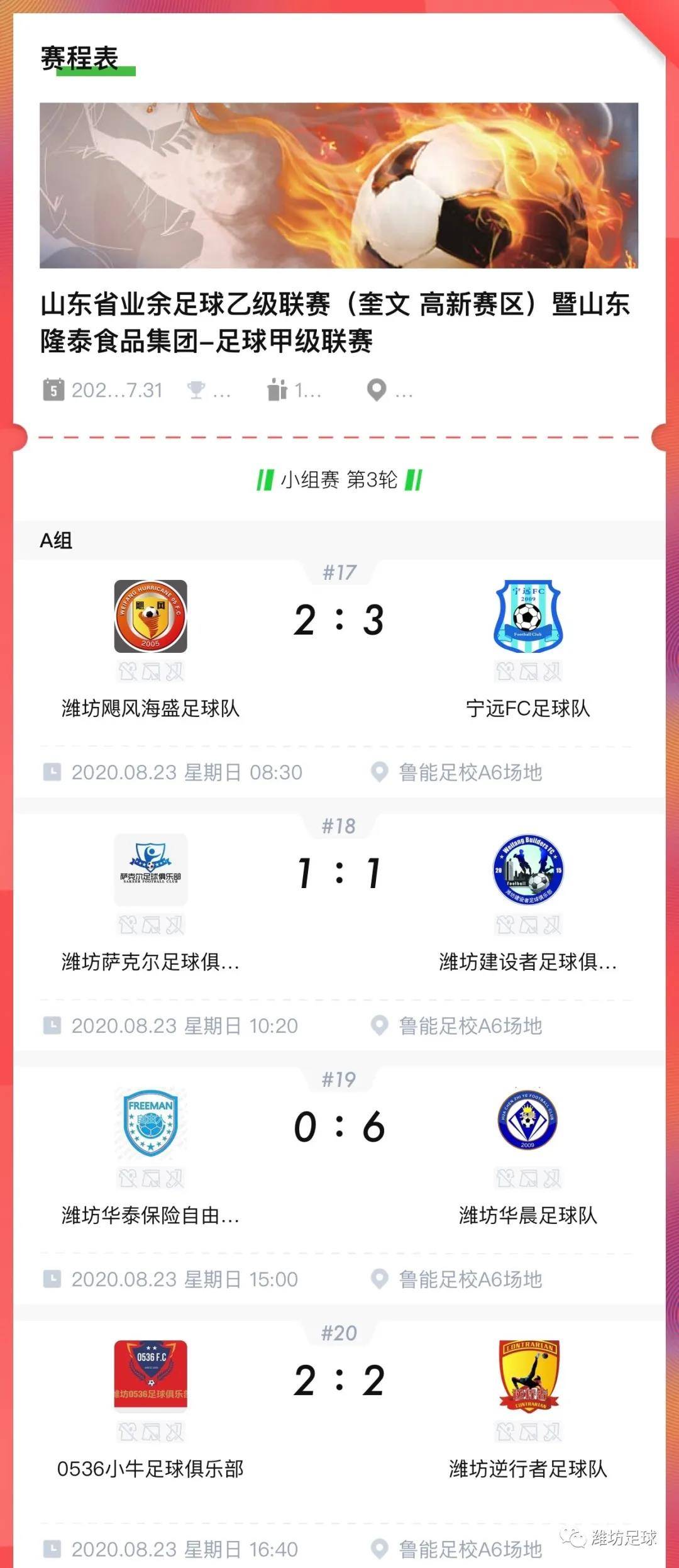The width and height of the screenshot is (679, 1568).
Task: Click the 2 : 3 score of match #17
Action: [x=339, y=620]
